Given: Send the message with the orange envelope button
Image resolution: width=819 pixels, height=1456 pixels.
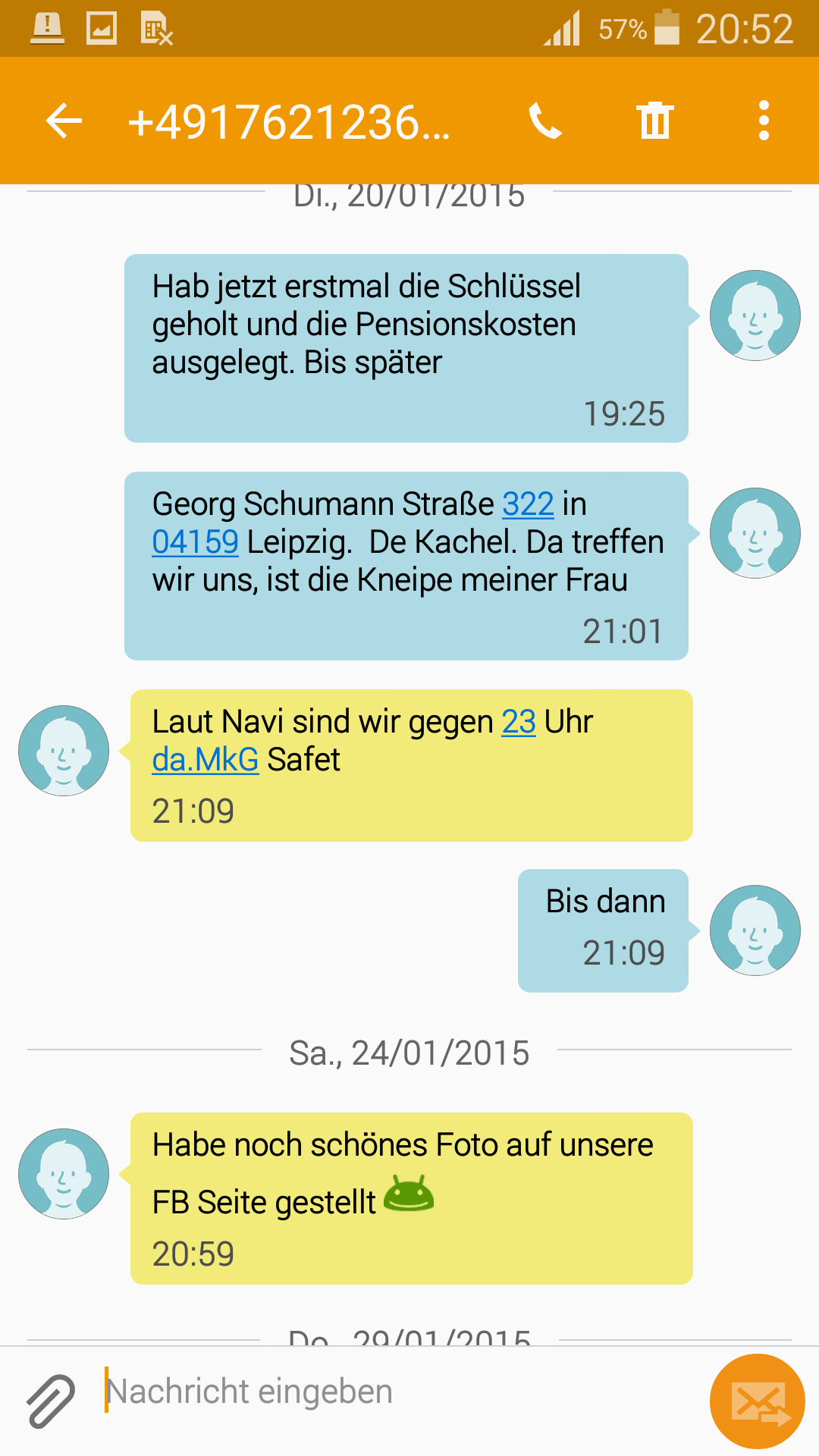Looking at the screenshot, I should [757, 1401].
